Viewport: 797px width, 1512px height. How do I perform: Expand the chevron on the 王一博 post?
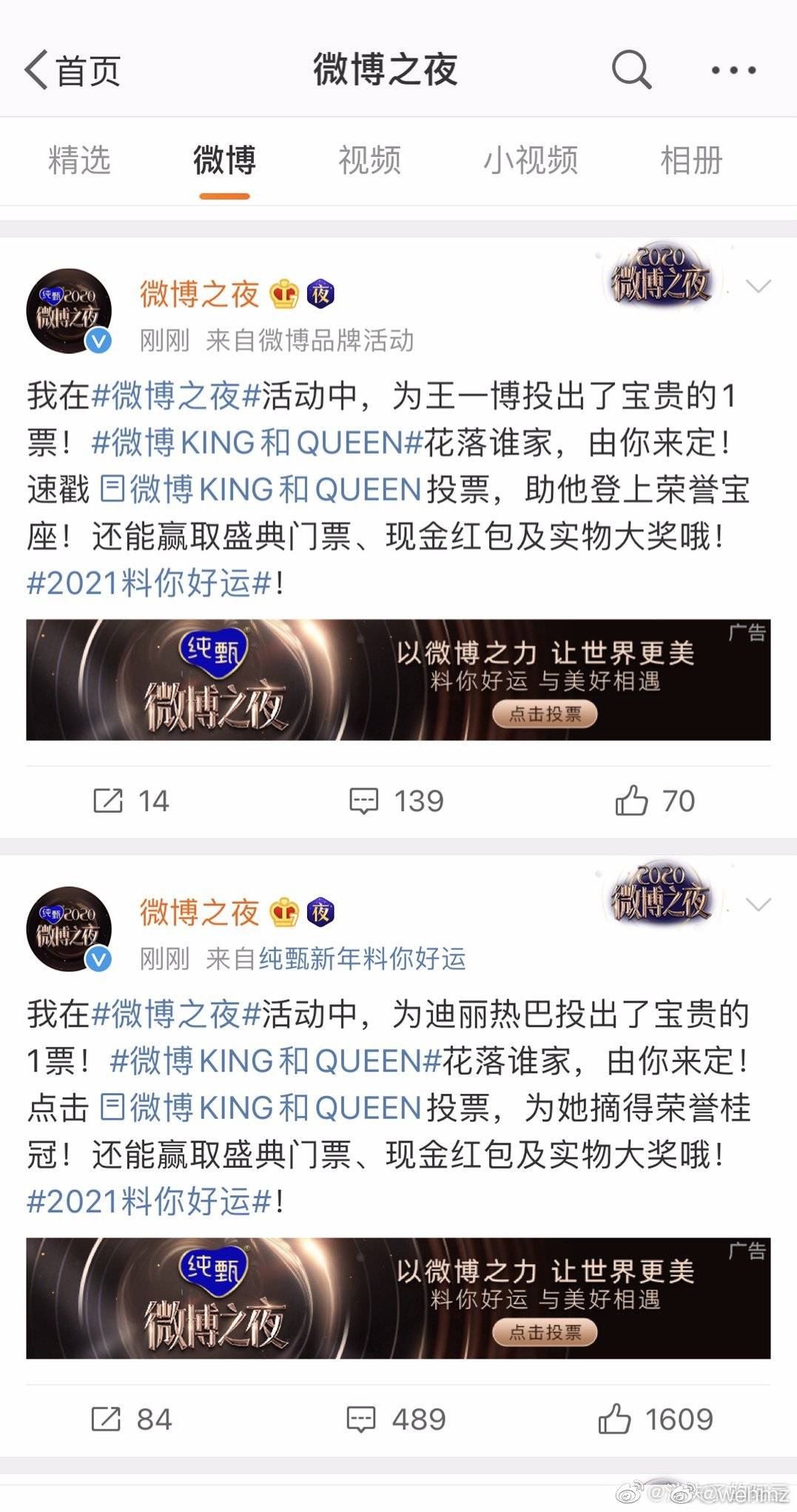pyautogui.click(x=759, y=286)
